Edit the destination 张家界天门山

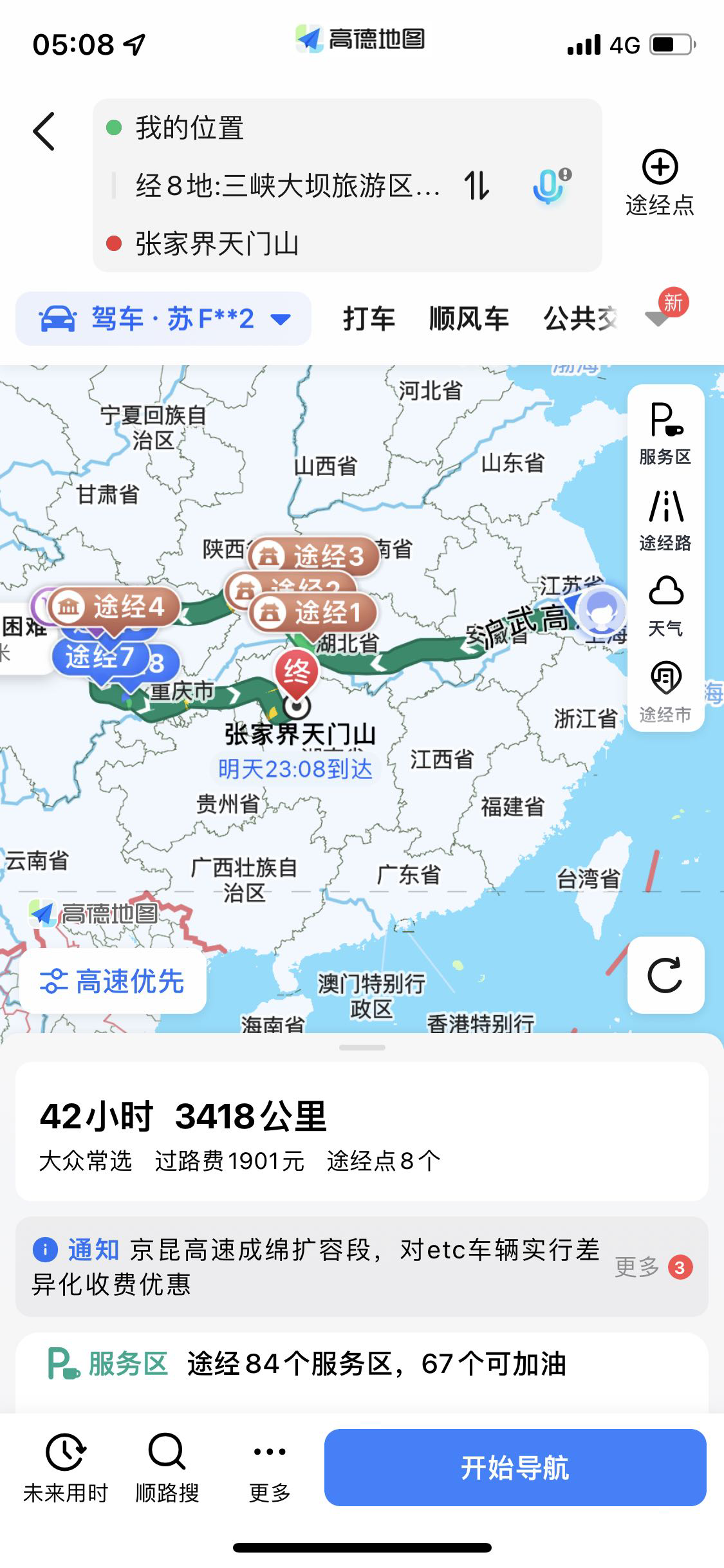pos(218,244)
